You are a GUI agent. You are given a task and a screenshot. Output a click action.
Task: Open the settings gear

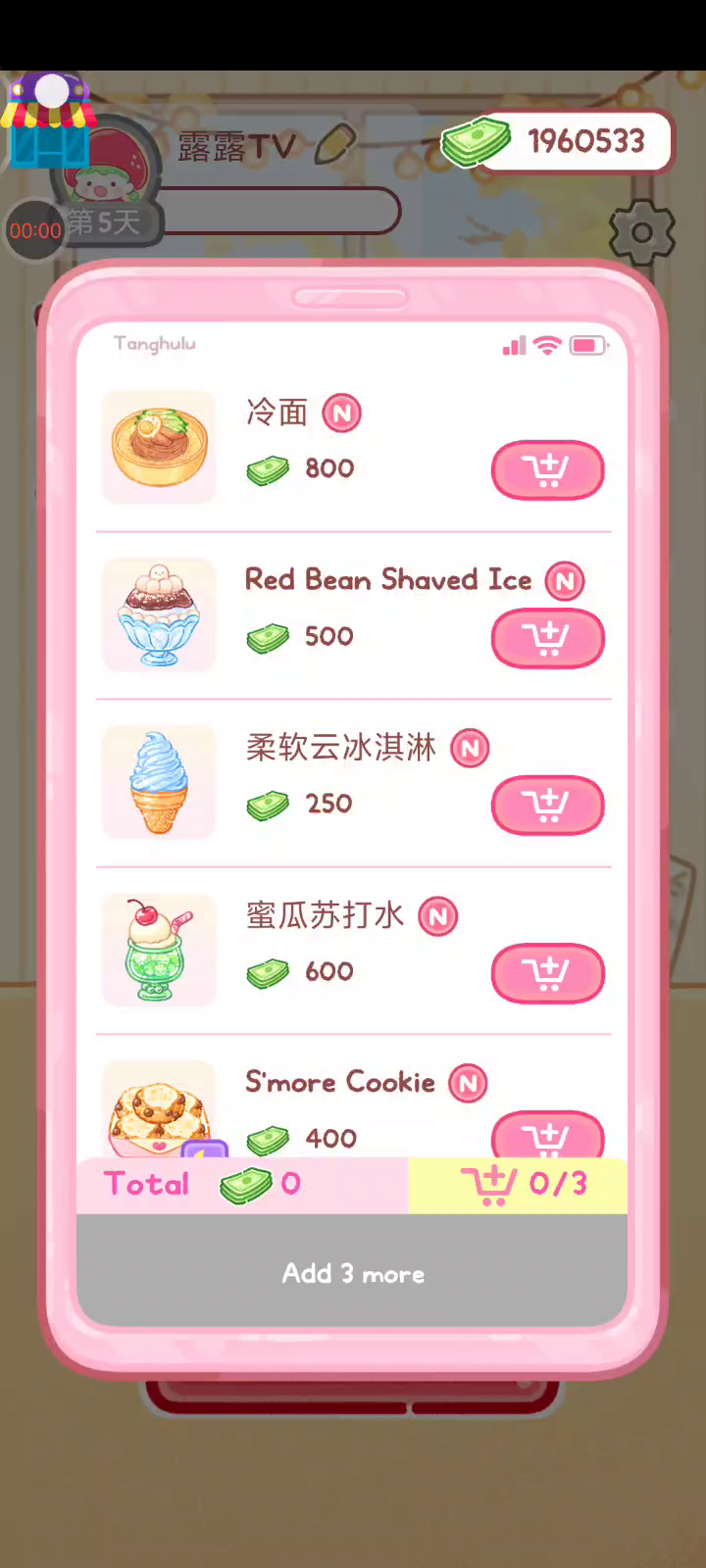[x=642, y=233]
